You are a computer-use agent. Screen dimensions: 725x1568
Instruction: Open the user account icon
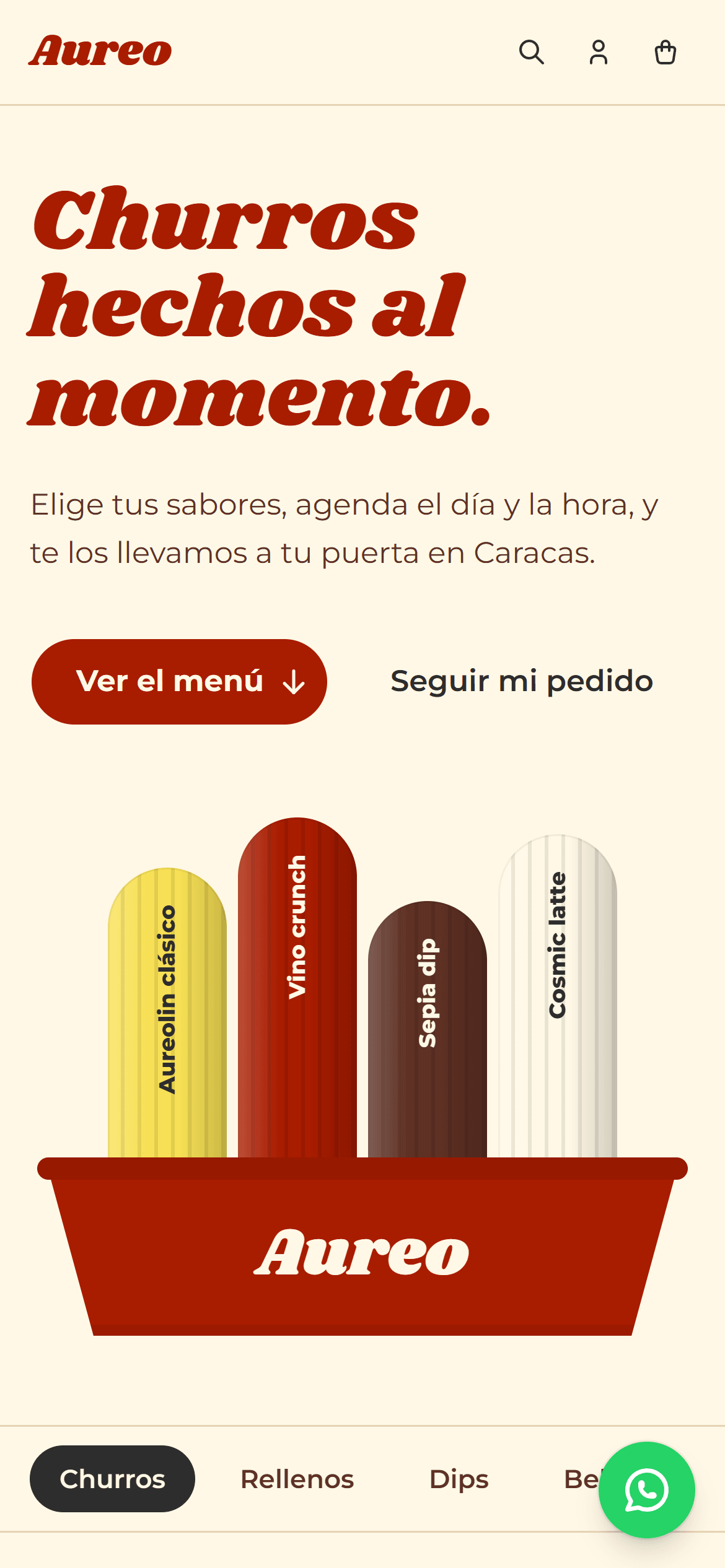click(x=599, y=52)
